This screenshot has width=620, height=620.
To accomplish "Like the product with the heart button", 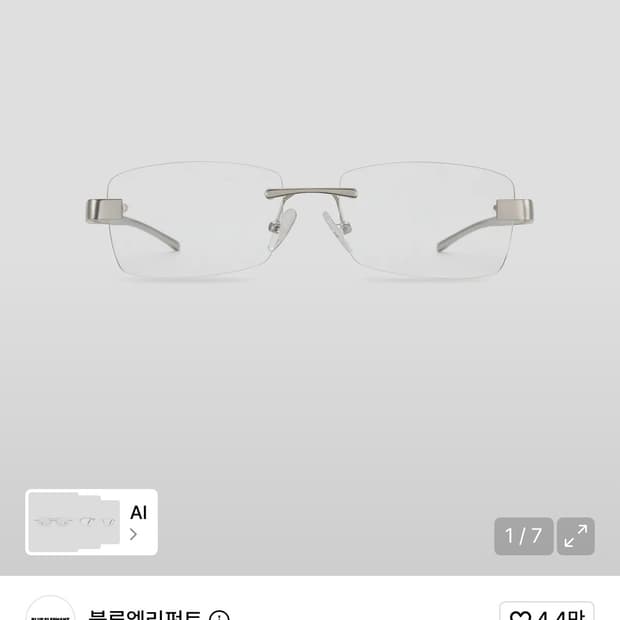I will (x=546, y=612).
